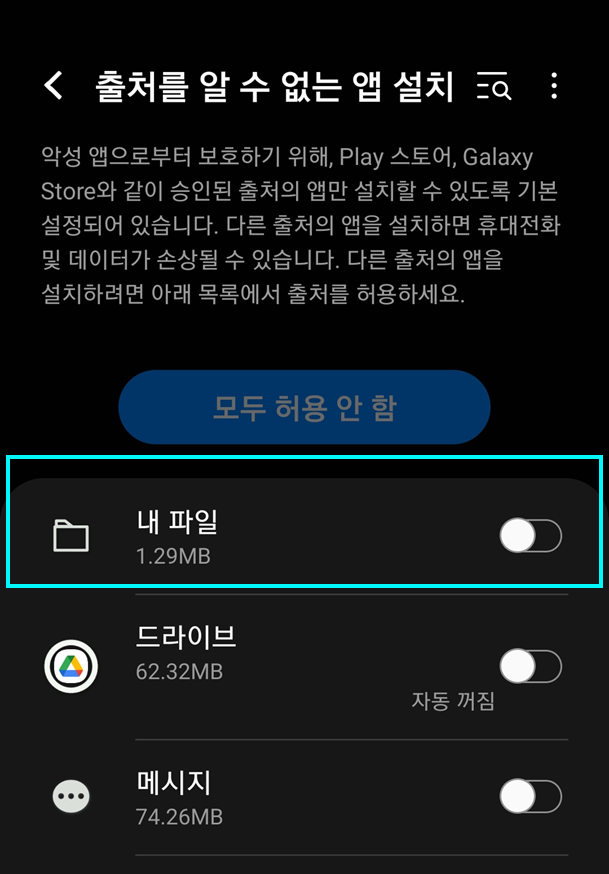Enable the 내 파일 install permission switch
The image size is (609, 874).
tap(530, 537)
